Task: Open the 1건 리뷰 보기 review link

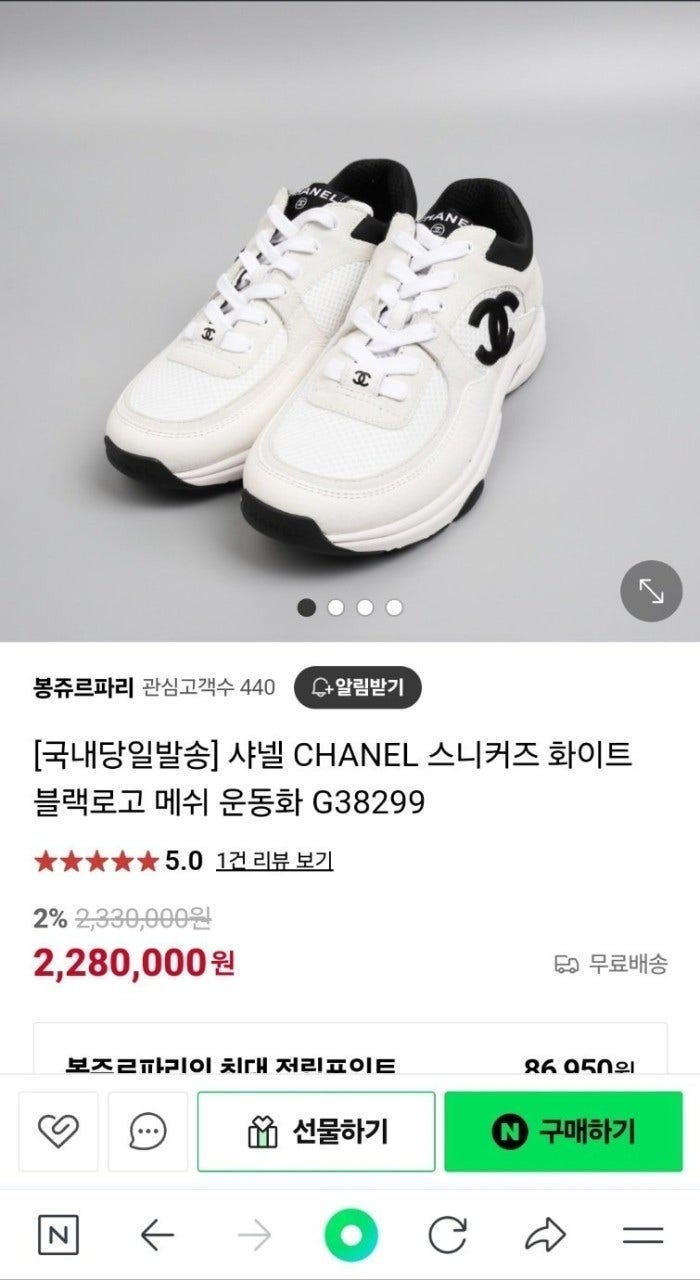Action: click(274, 860)
